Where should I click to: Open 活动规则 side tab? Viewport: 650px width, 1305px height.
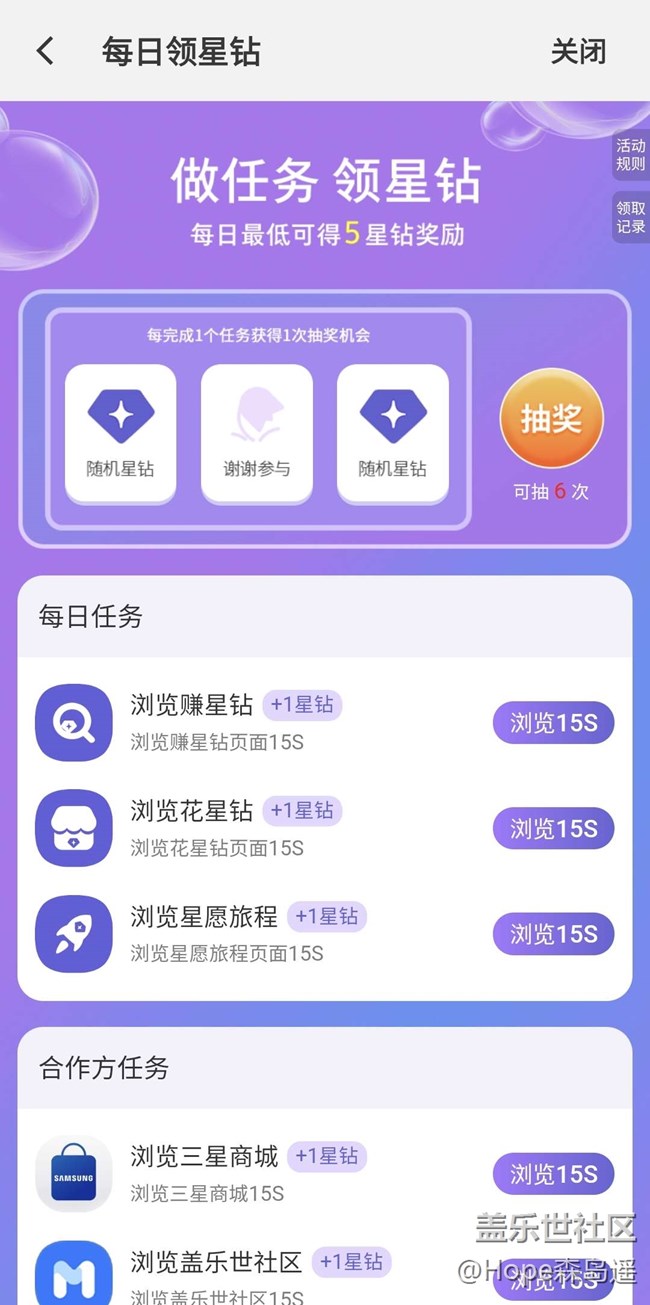[x=630, y=155]
